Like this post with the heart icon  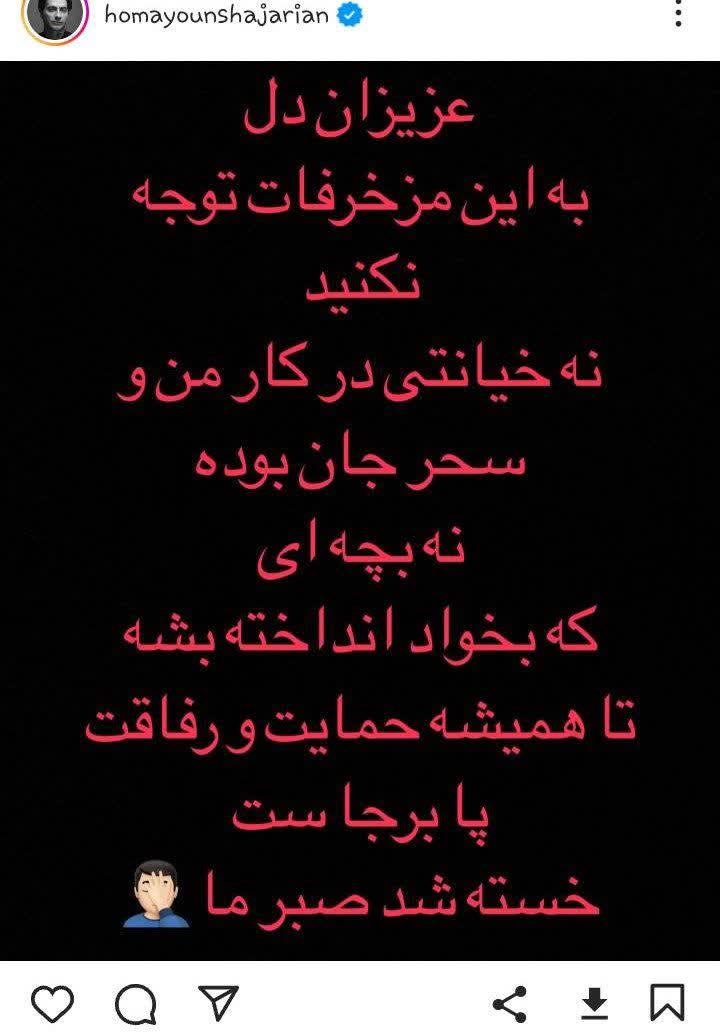point(52,1002)
